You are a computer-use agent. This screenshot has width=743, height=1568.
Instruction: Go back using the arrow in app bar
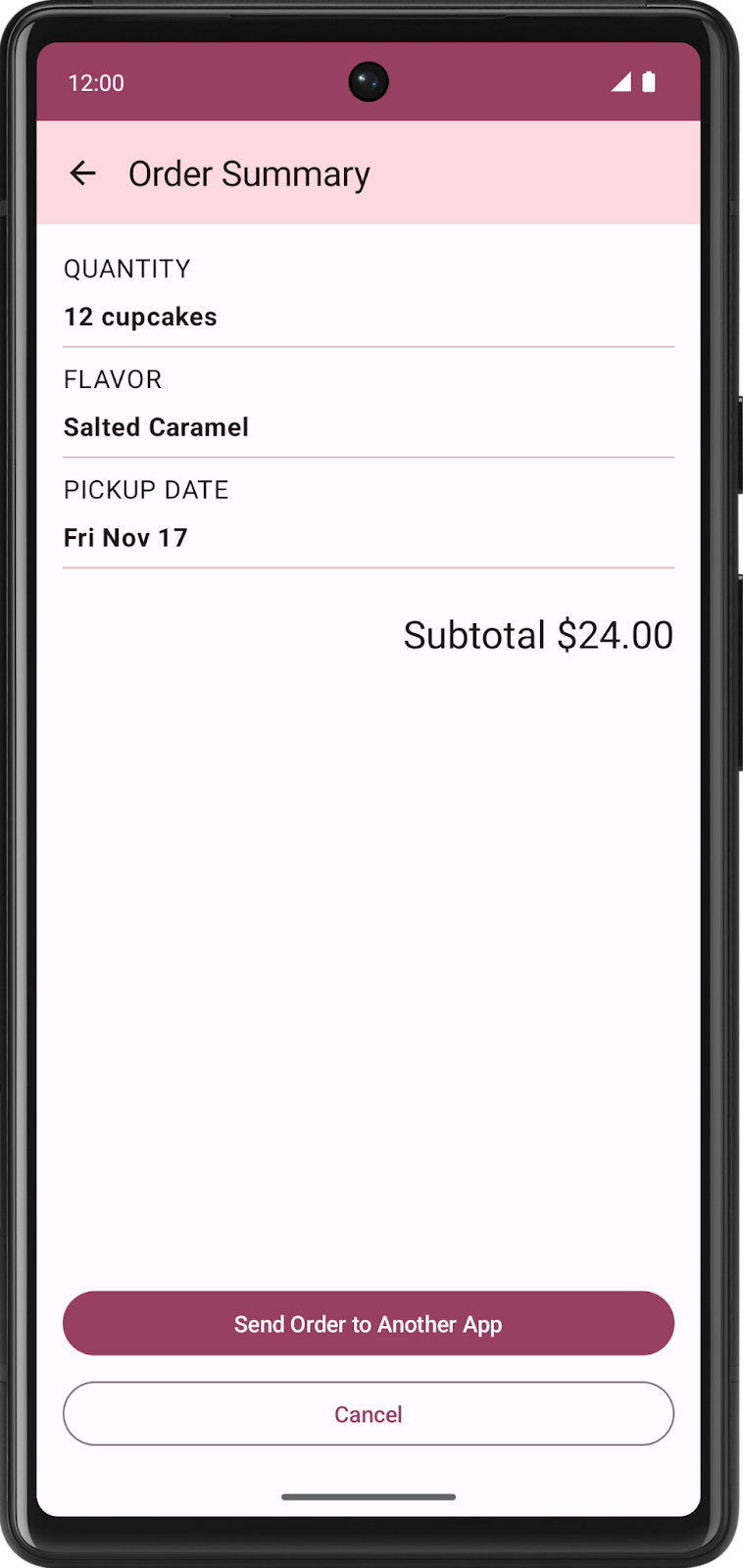pos(83,173)
